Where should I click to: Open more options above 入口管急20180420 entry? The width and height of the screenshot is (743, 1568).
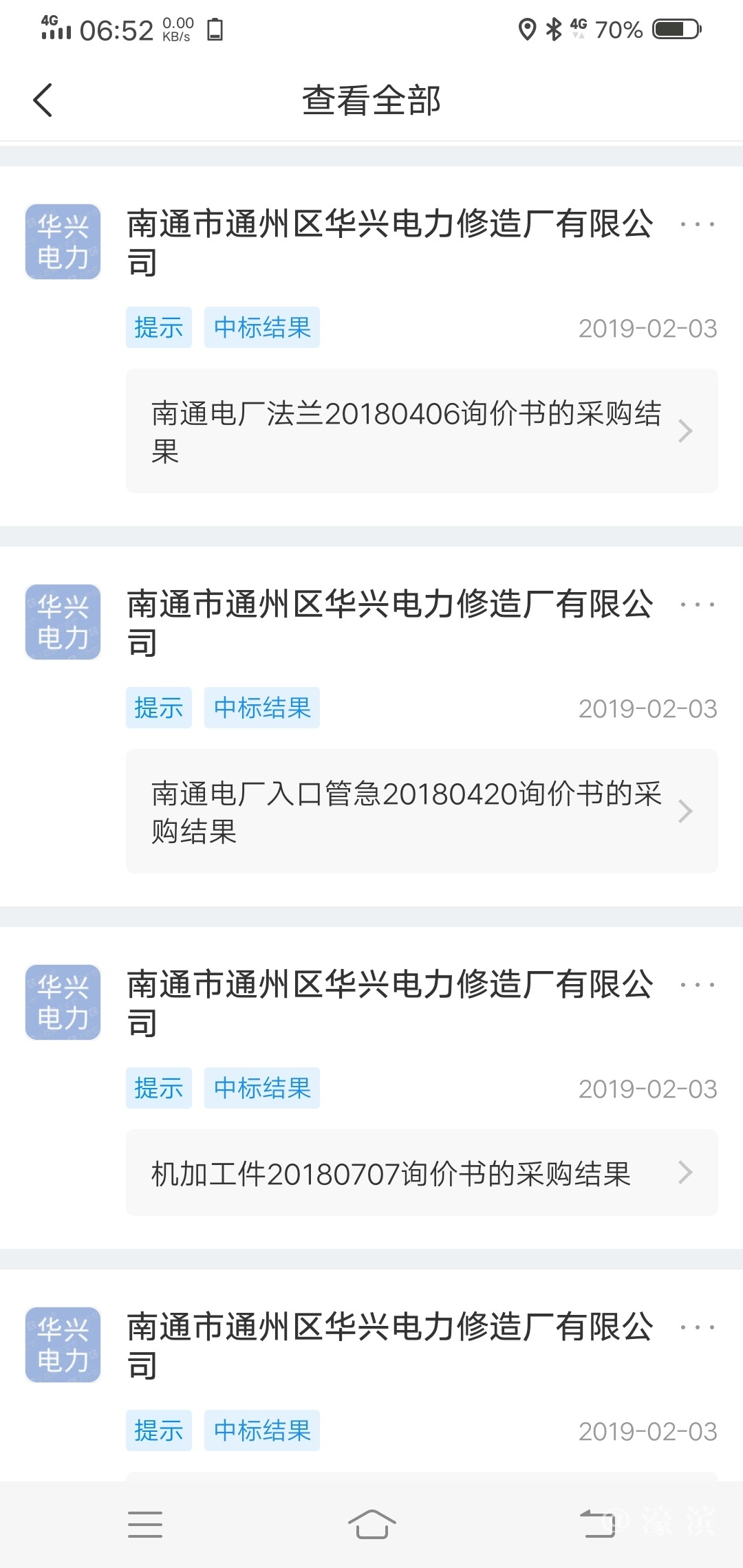(x=697, y=605)
